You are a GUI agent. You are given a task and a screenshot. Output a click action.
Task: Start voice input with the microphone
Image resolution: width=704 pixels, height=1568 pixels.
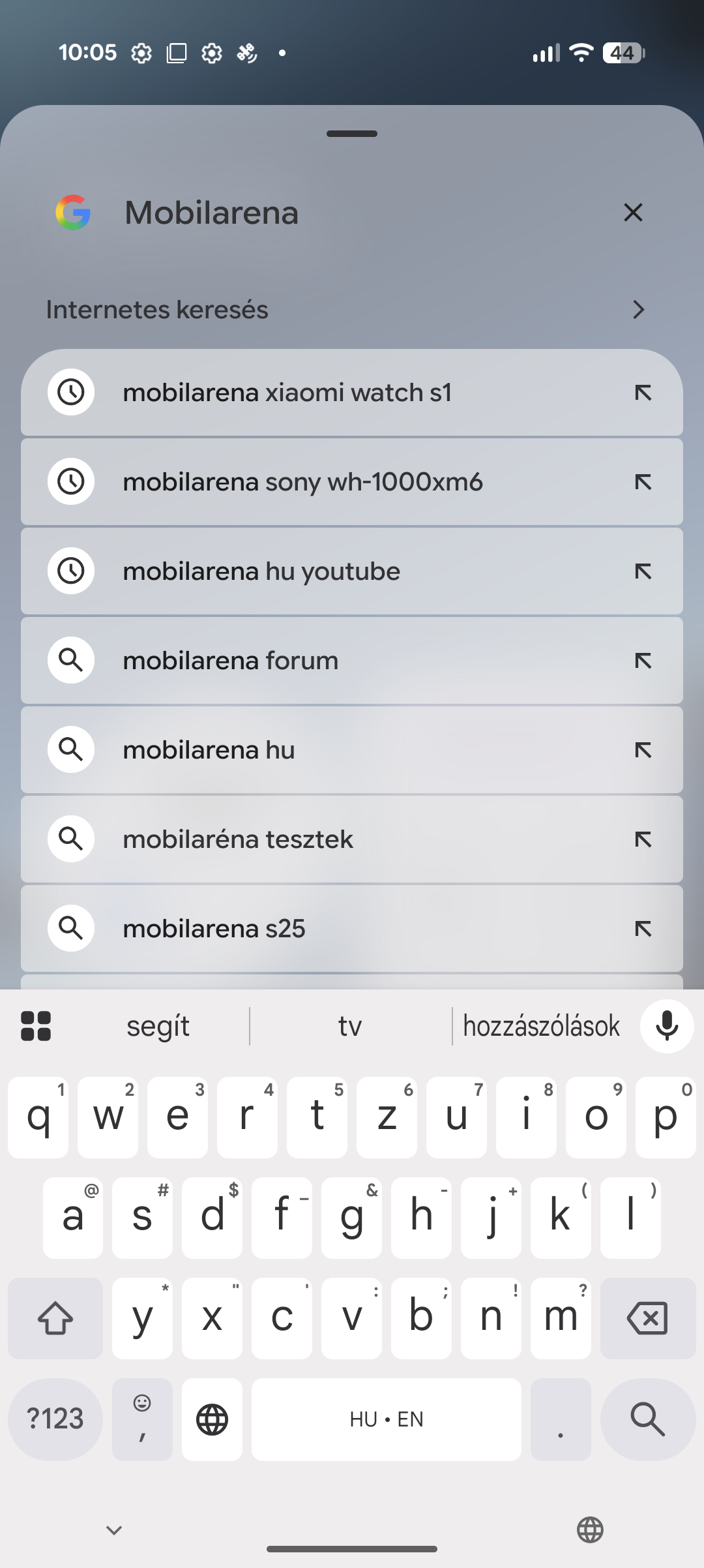(x=666, y=1026)
